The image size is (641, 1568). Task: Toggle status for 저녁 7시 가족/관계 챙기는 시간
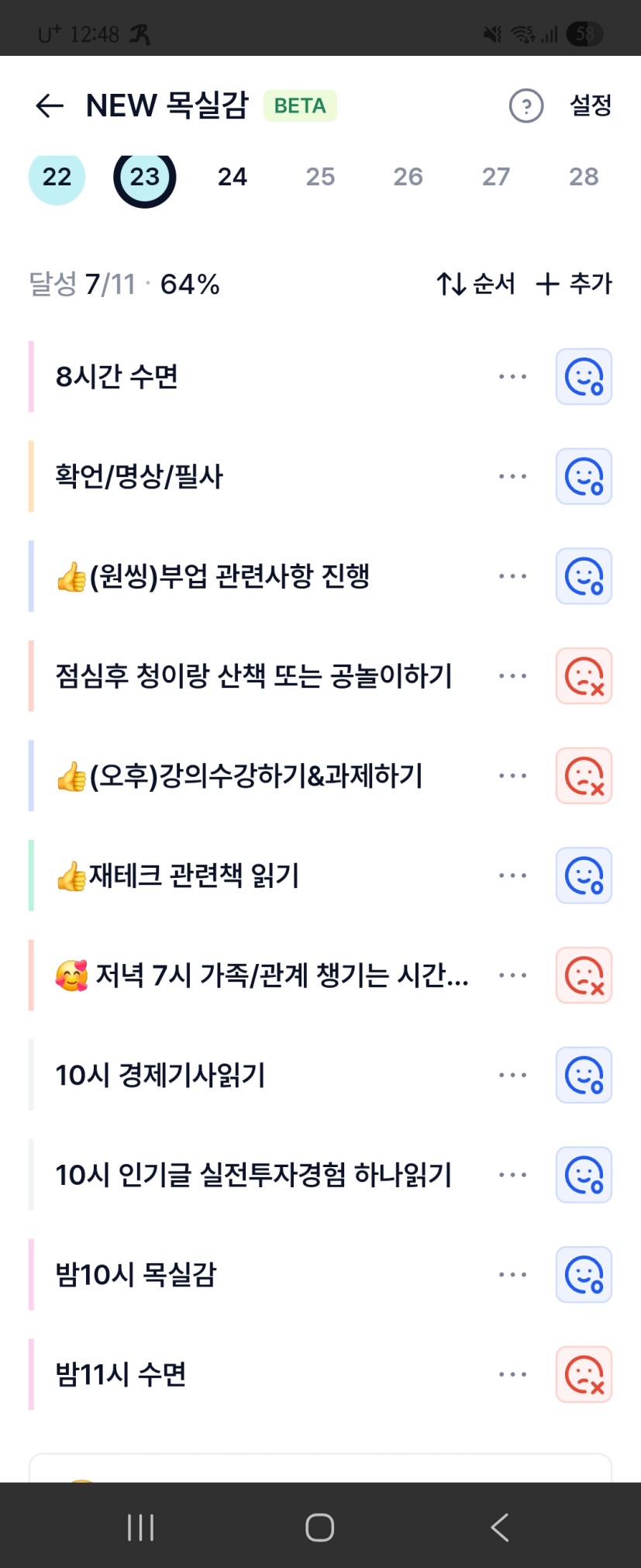coord(584,976)
